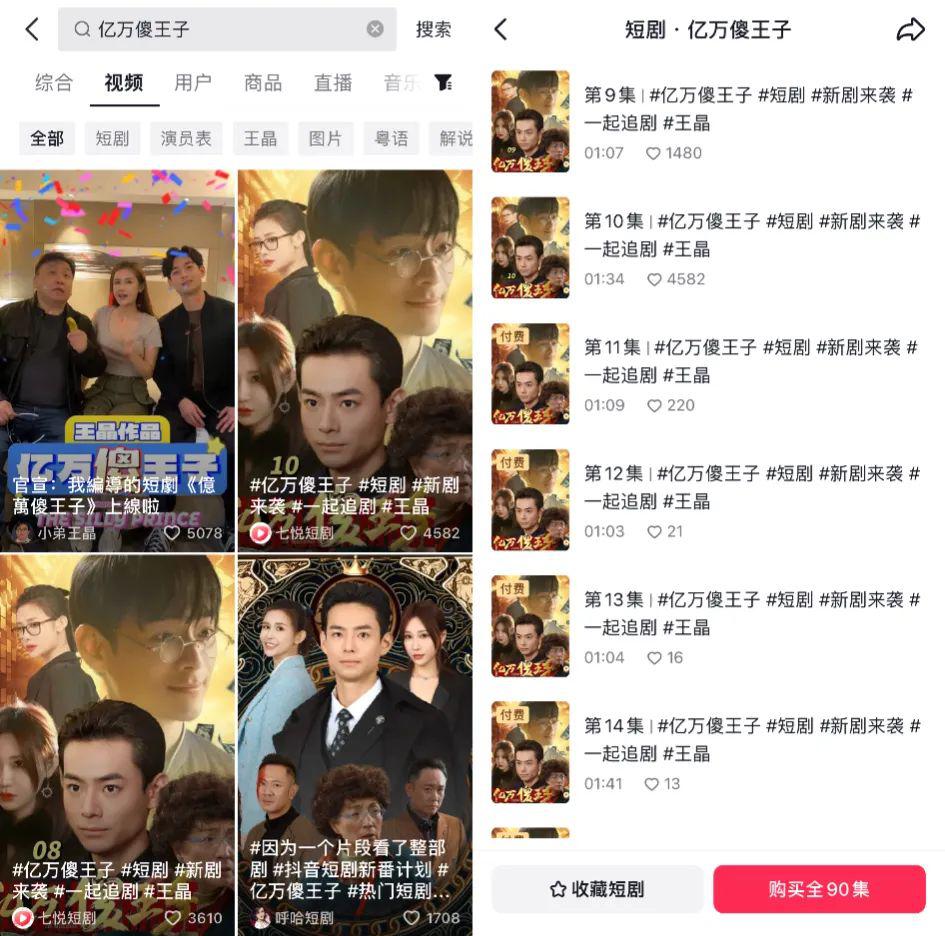Select the 粤语 filter chip
Viewport: 945px width, 936px height.
(391, 139)
